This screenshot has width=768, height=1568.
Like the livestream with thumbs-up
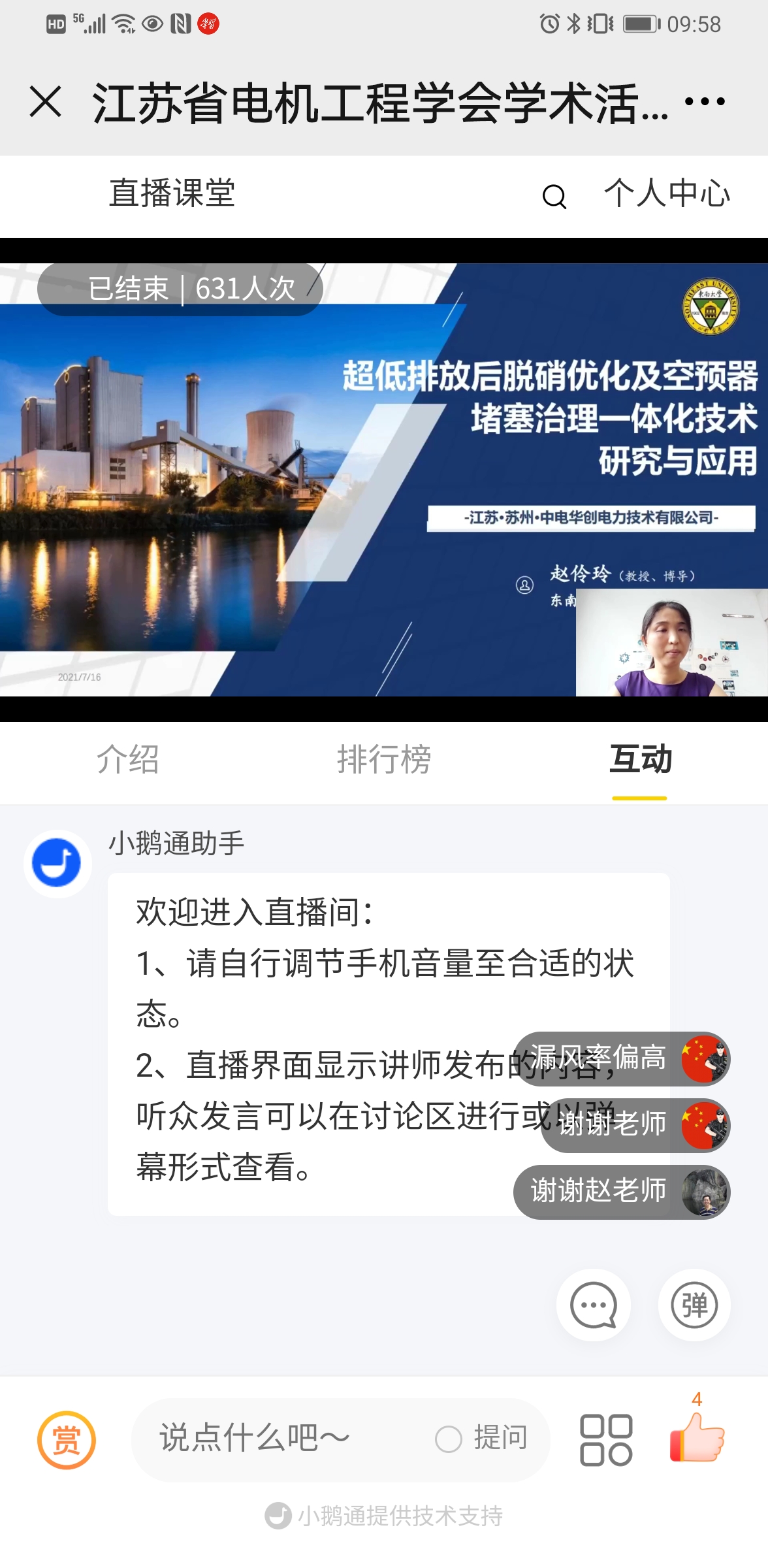tap(697, 1437)
